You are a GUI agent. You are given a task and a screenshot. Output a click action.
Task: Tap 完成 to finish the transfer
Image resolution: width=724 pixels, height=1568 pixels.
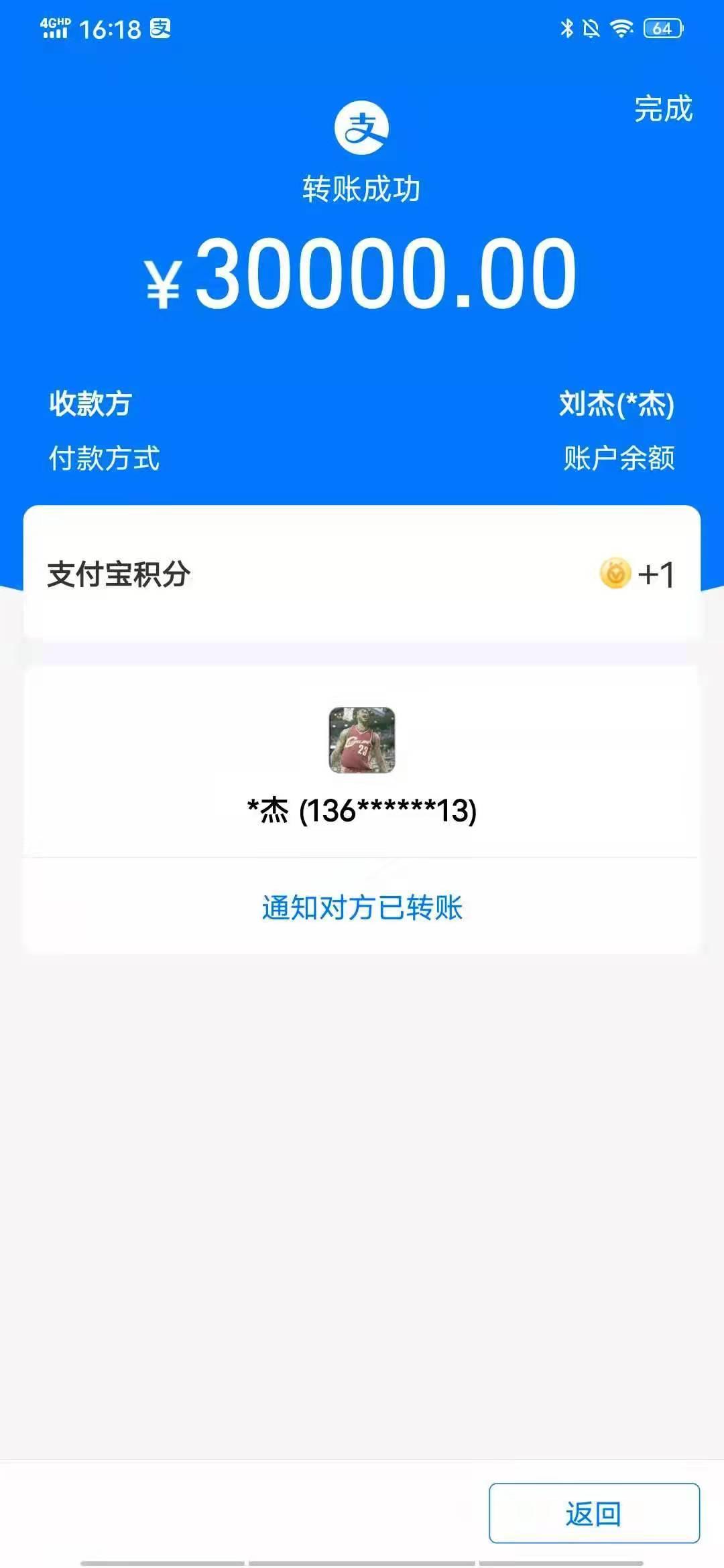click(x=663, y=109)
